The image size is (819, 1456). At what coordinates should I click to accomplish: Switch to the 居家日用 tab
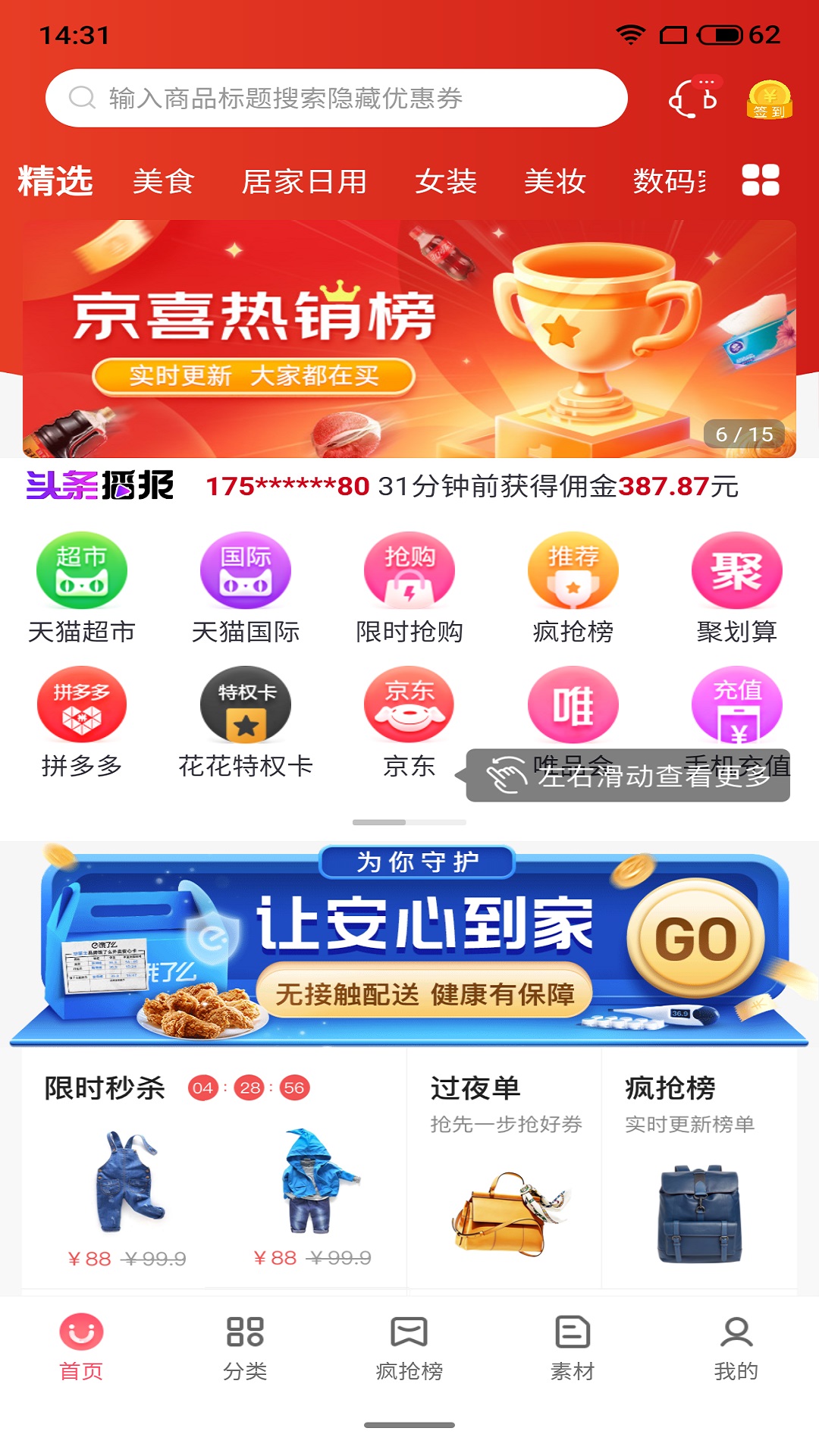tap(304, 181)
